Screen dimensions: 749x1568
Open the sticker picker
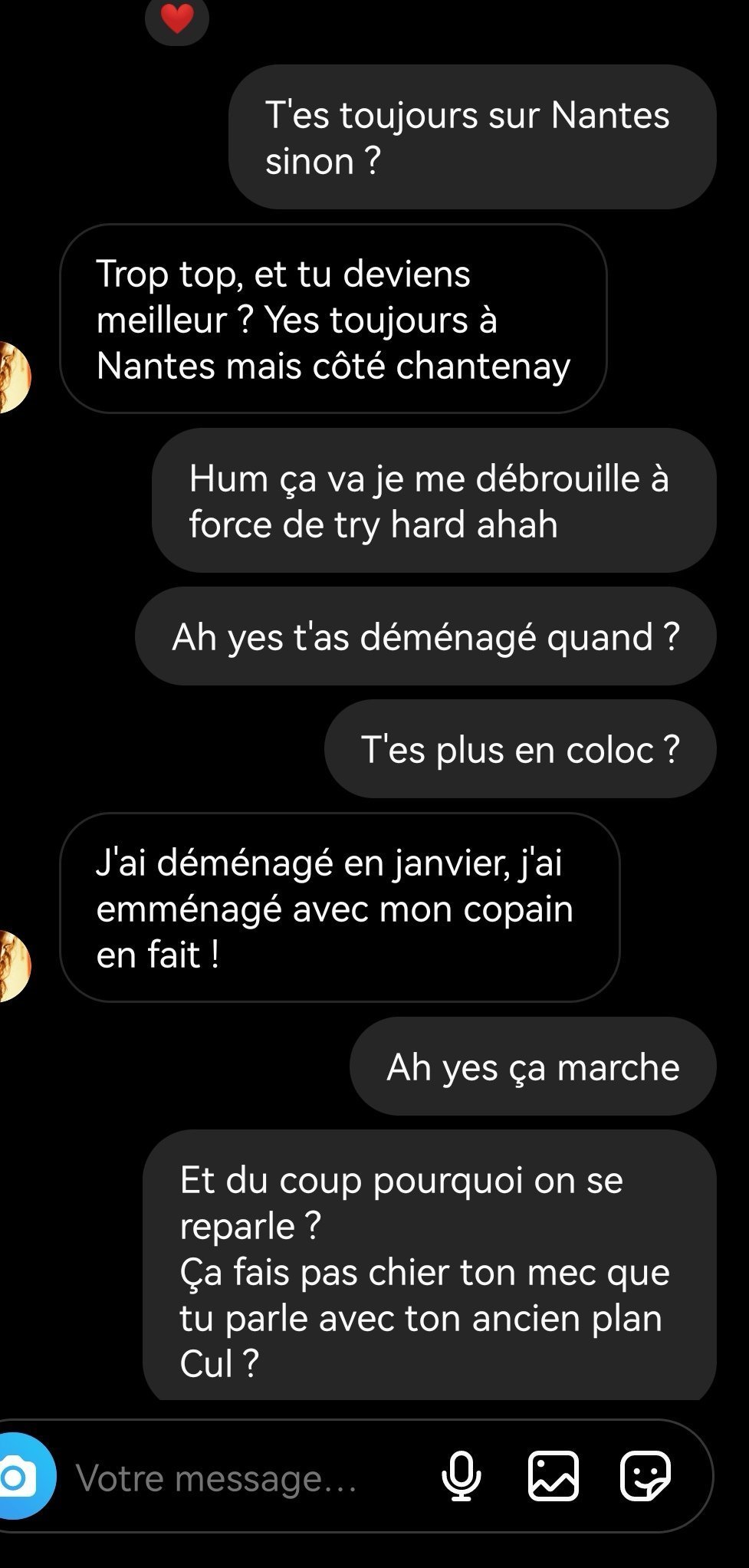coord(646,1476)
